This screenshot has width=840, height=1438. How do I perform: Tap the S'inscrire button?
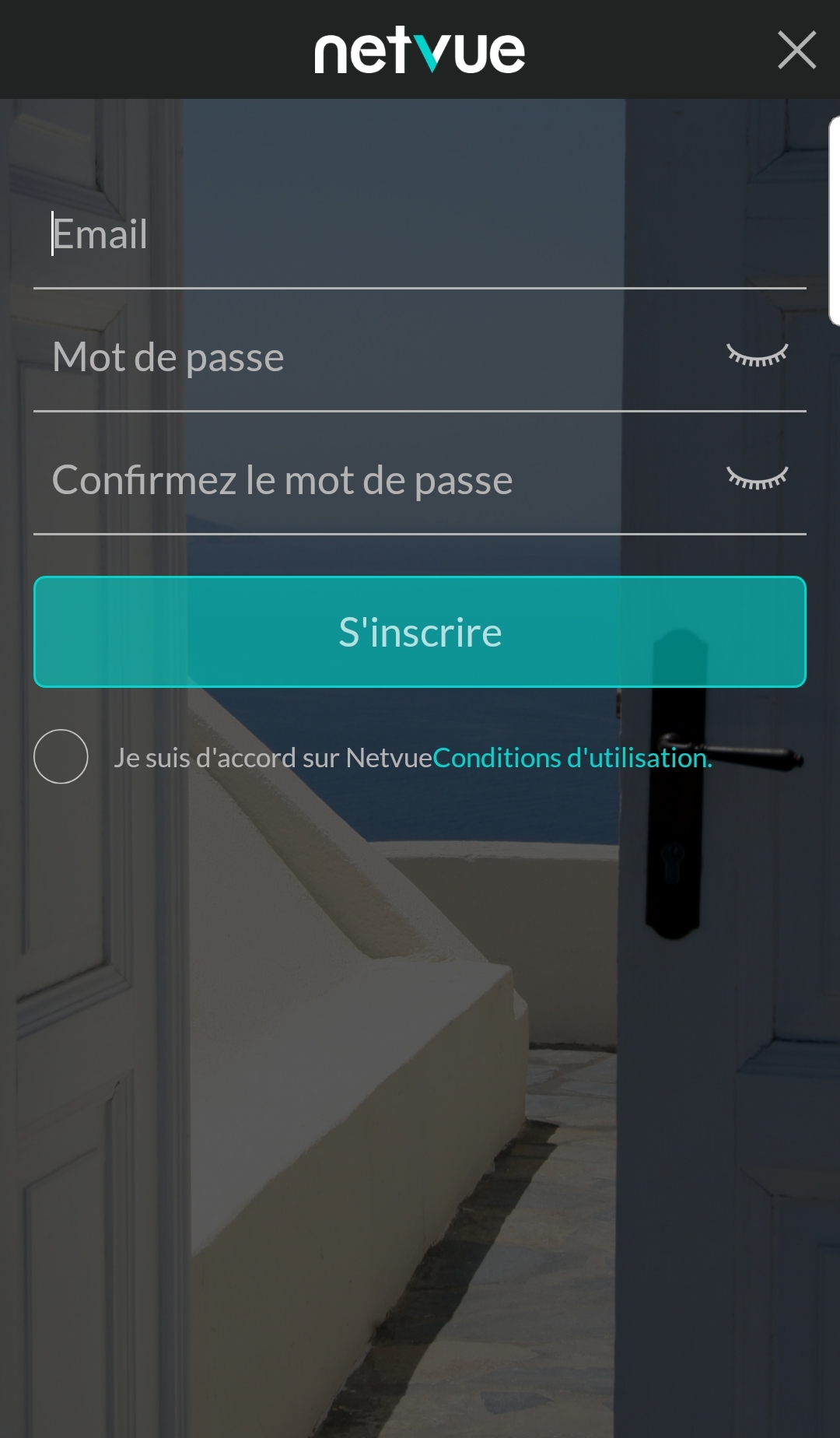pyautogui.click(x=420, y=632)
